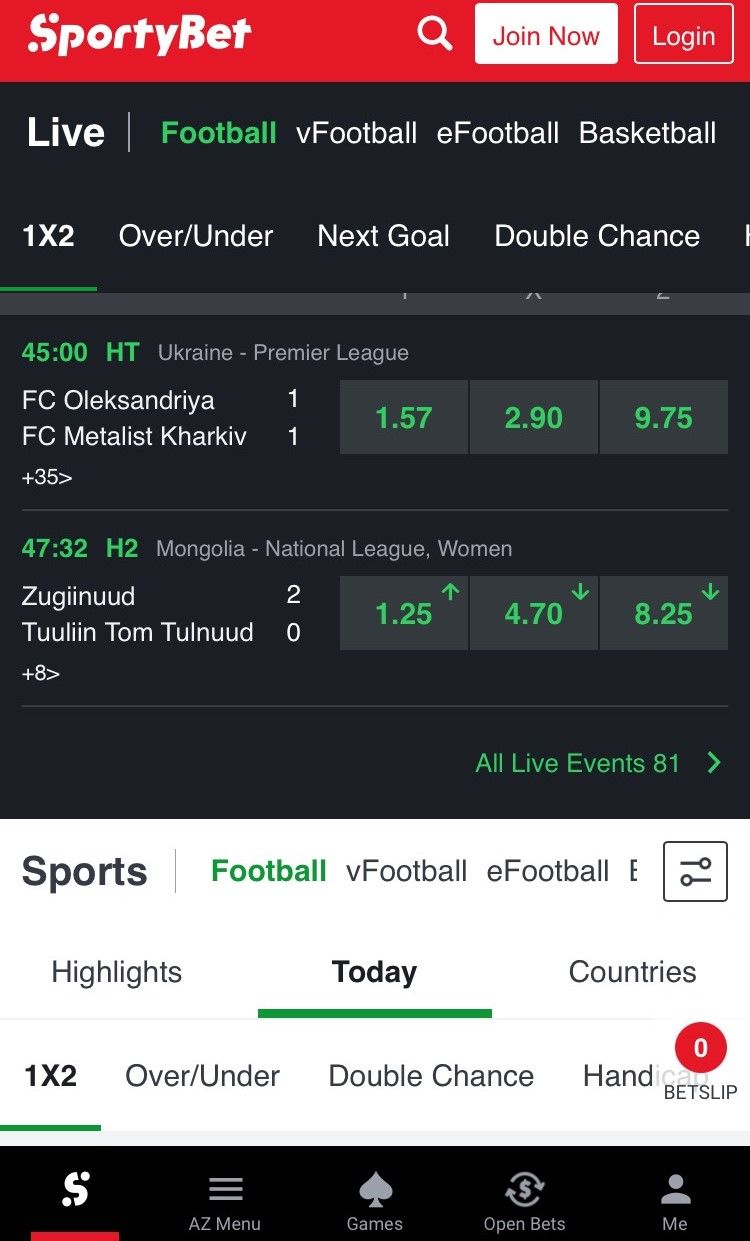
Task: Open the sports filter settings icon
Action: click(696, 872)
